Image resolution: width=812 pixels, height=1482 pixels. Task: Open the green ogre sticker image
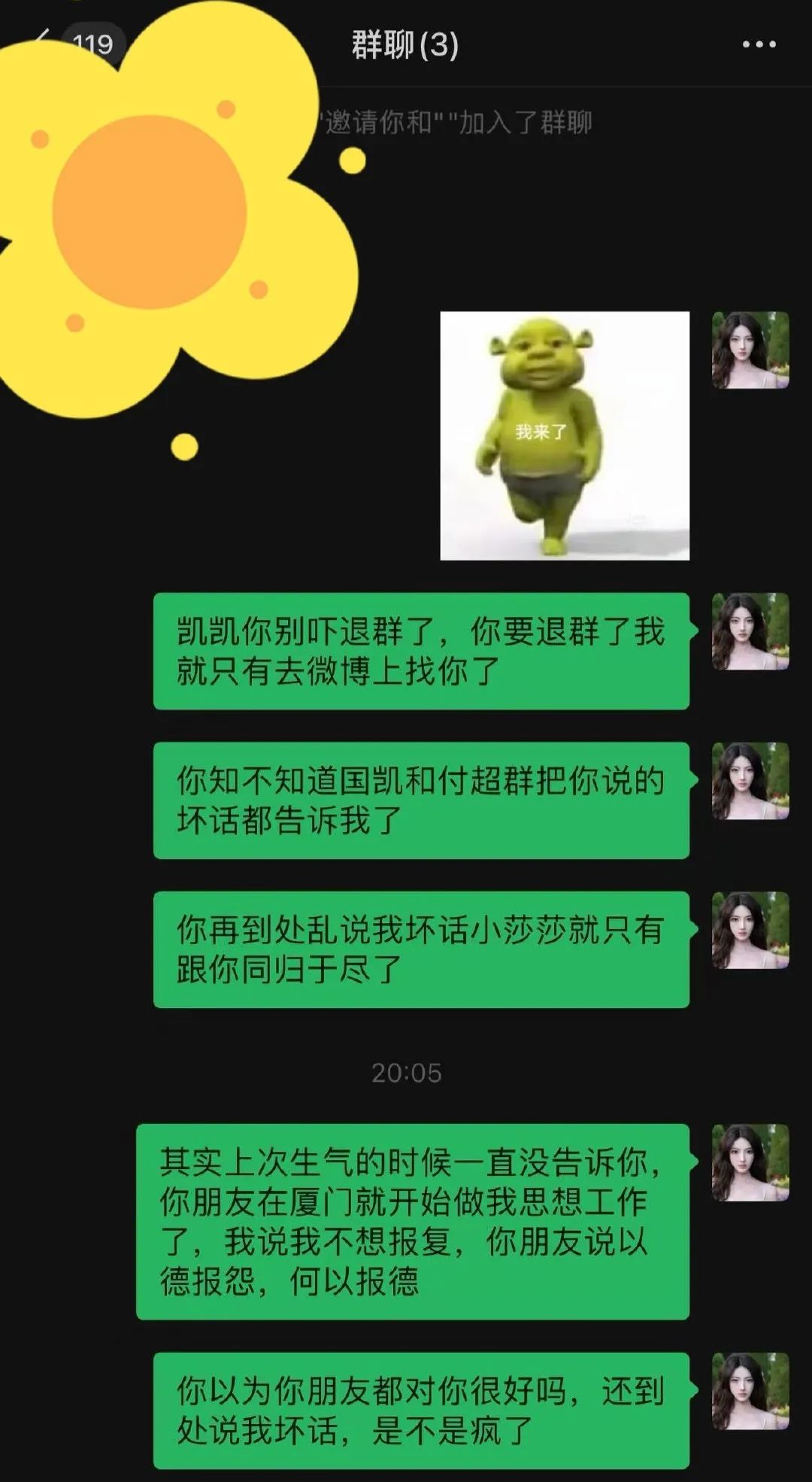[x=564, y=436]
